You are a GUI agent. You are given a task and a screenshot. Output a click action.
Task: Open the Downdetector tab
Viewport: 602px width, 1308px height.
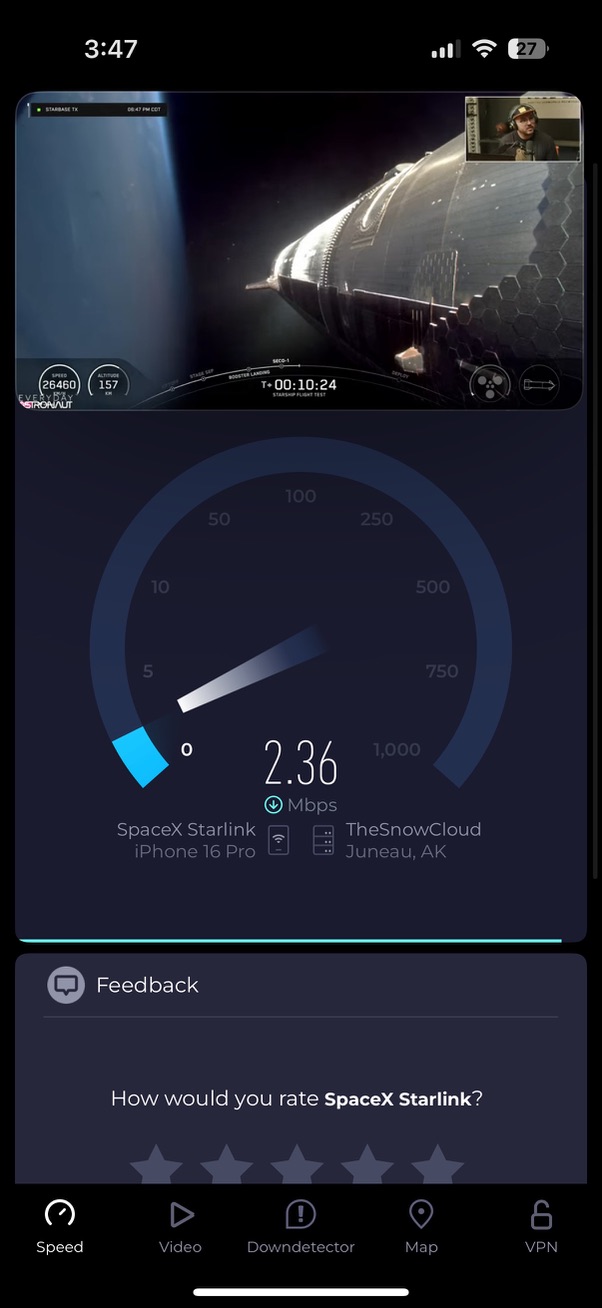(x=301, y=1226)
